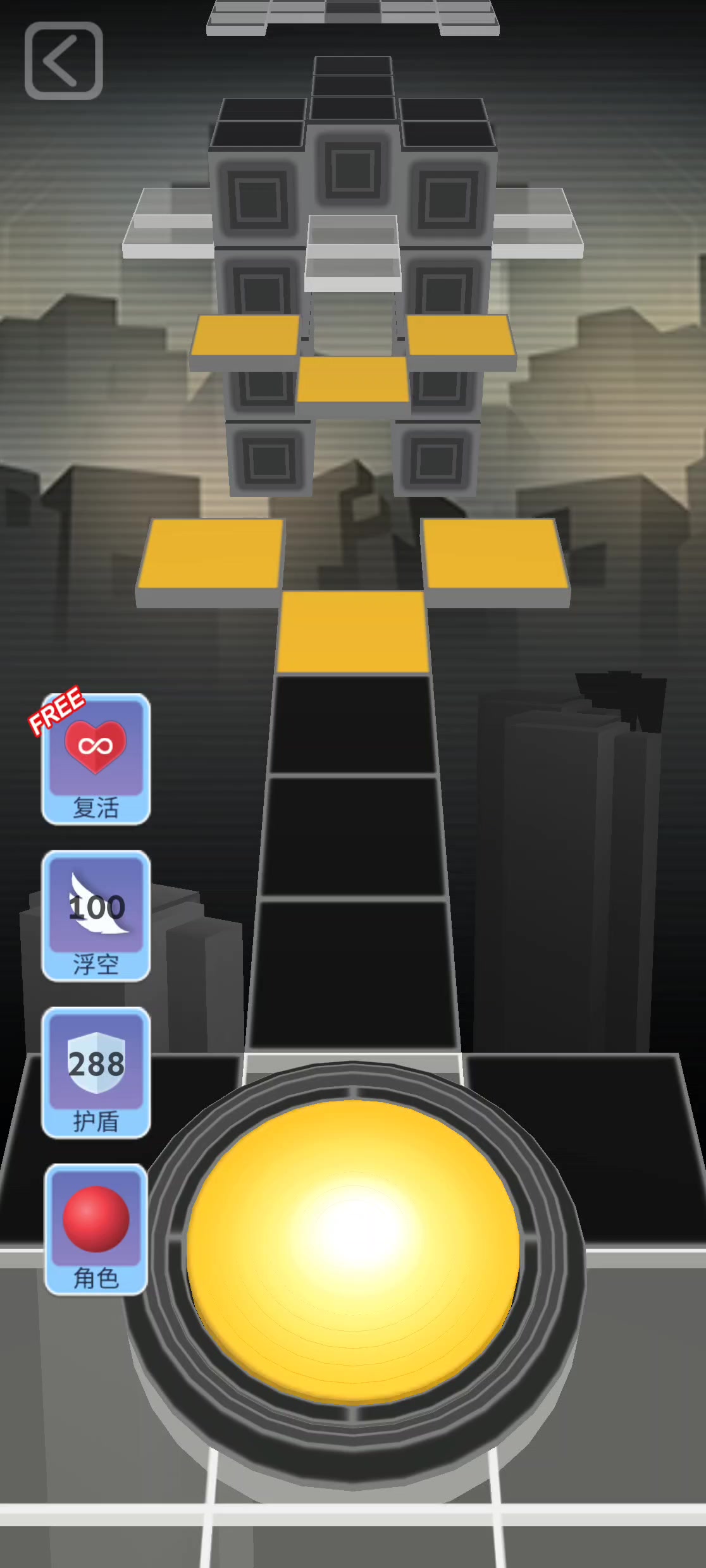This screenshot has width=706, height=1568.
Task: Select the 浮空 float power-up for 100
Action: (96, 916)
